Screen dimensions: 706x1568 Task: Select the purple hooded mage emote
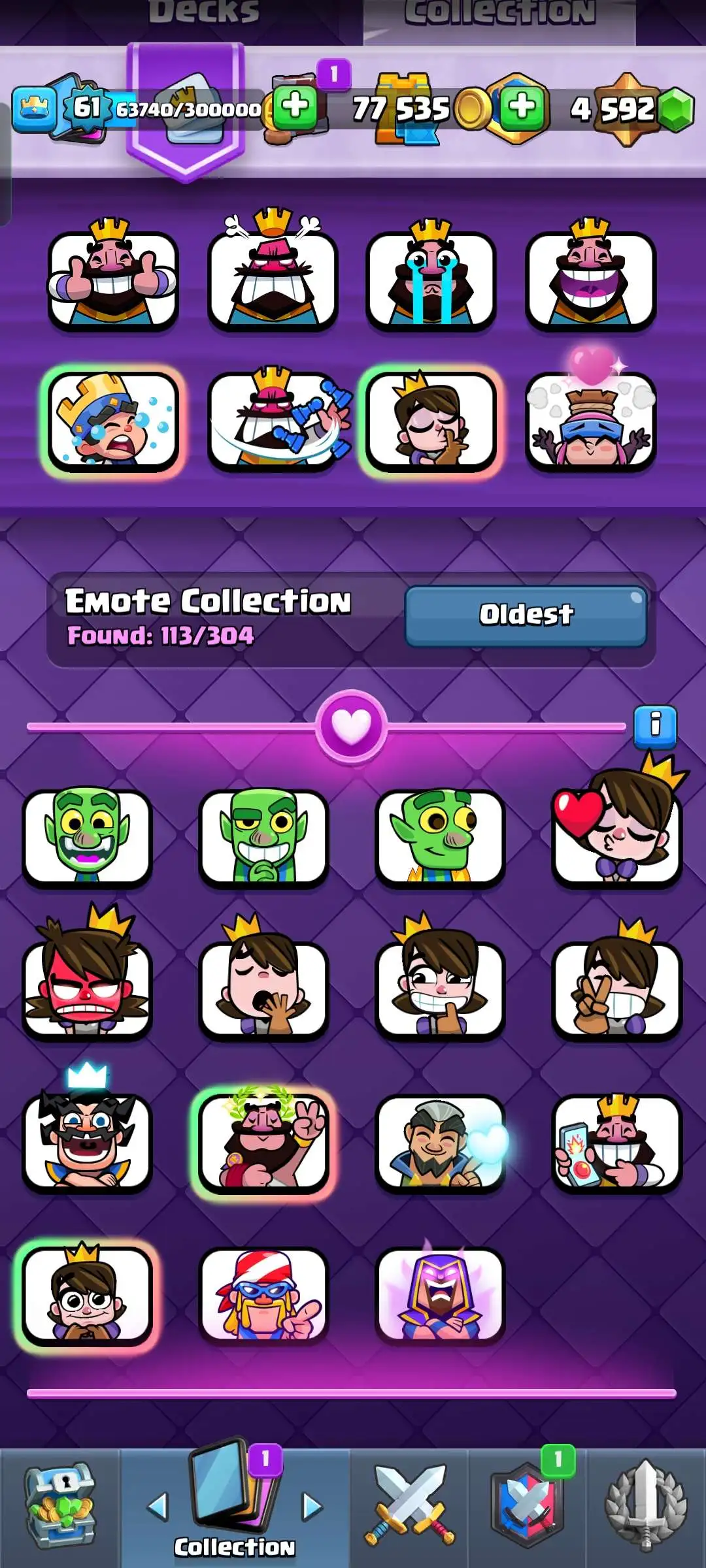[440, 1295]
